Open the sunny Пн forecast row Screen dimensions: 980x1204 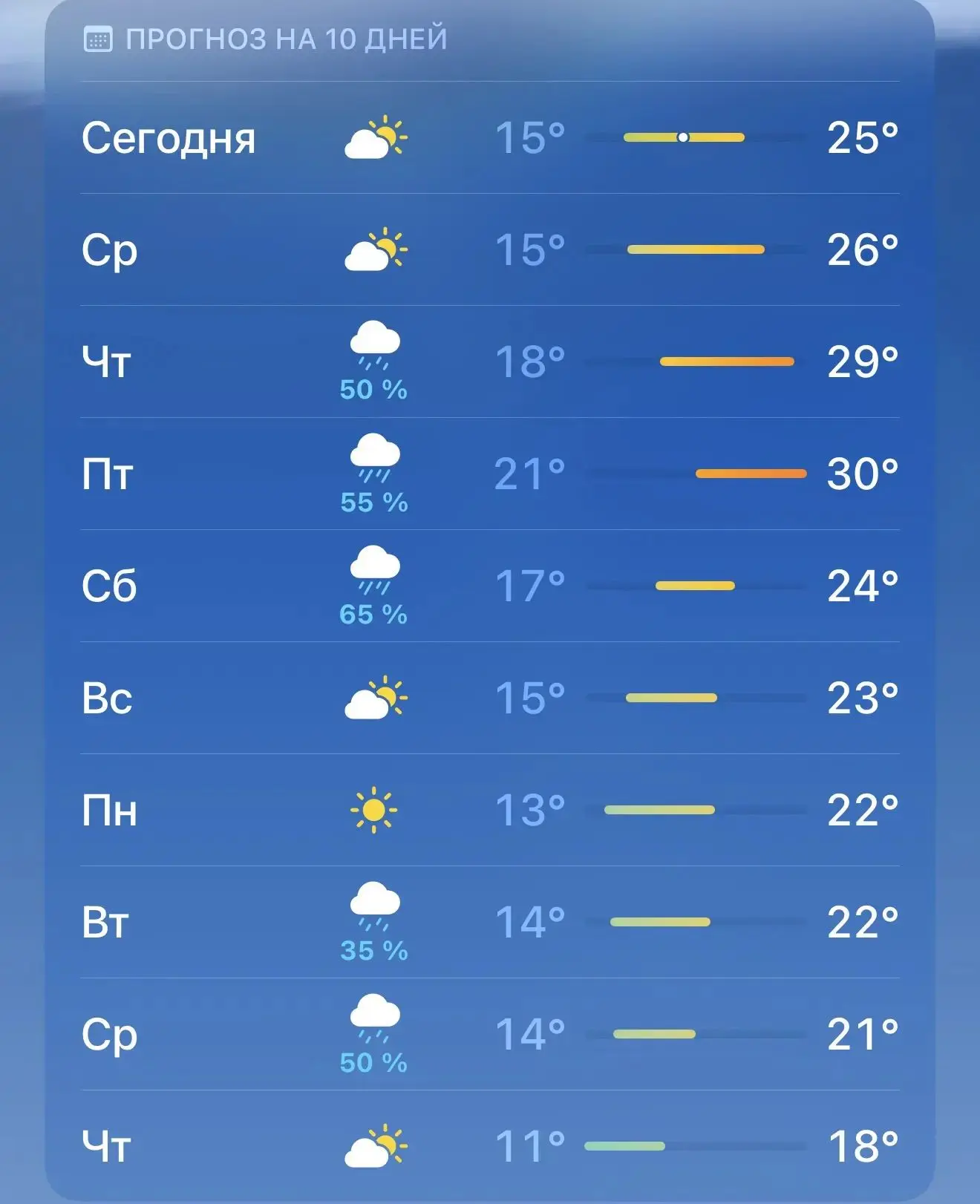490,810
